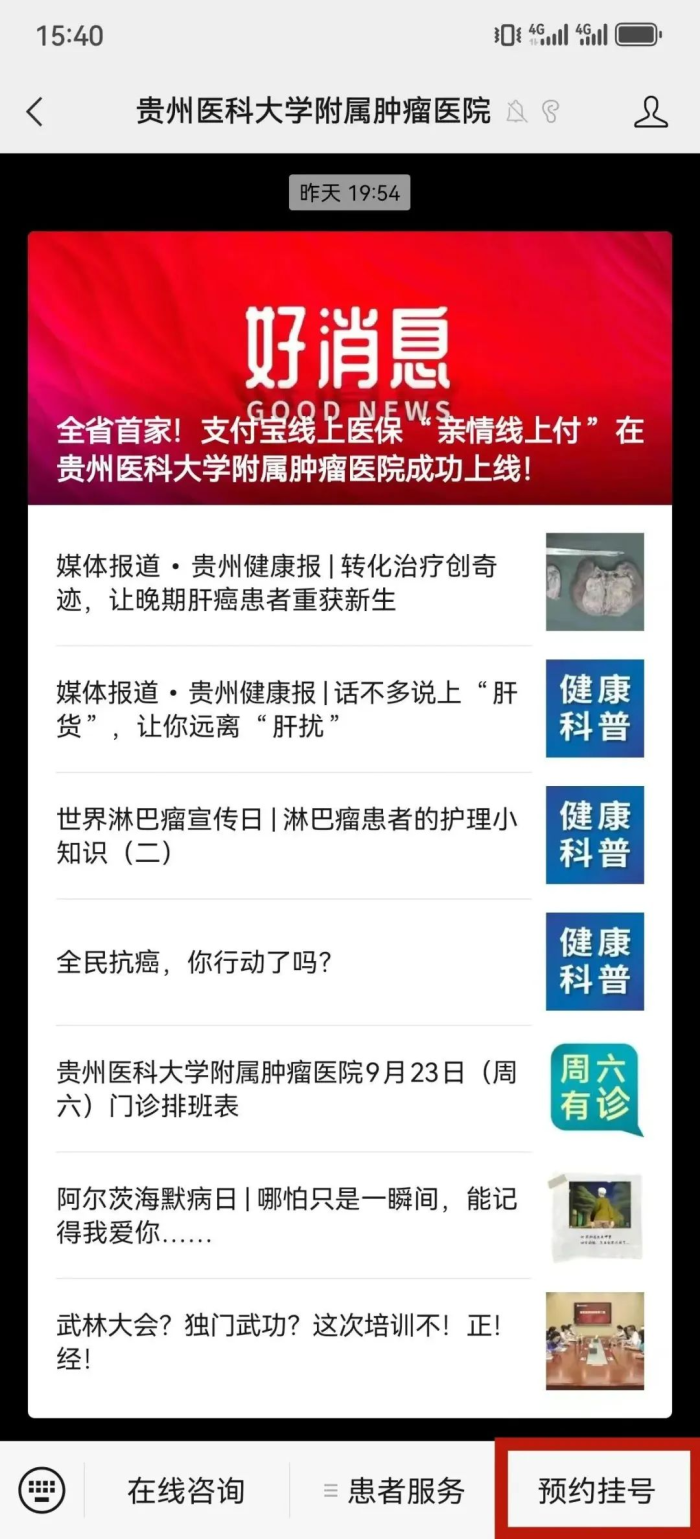Go back from the hospital account page
The width and height of the screenshot is (700, 1539).
[x=35, y=111]
